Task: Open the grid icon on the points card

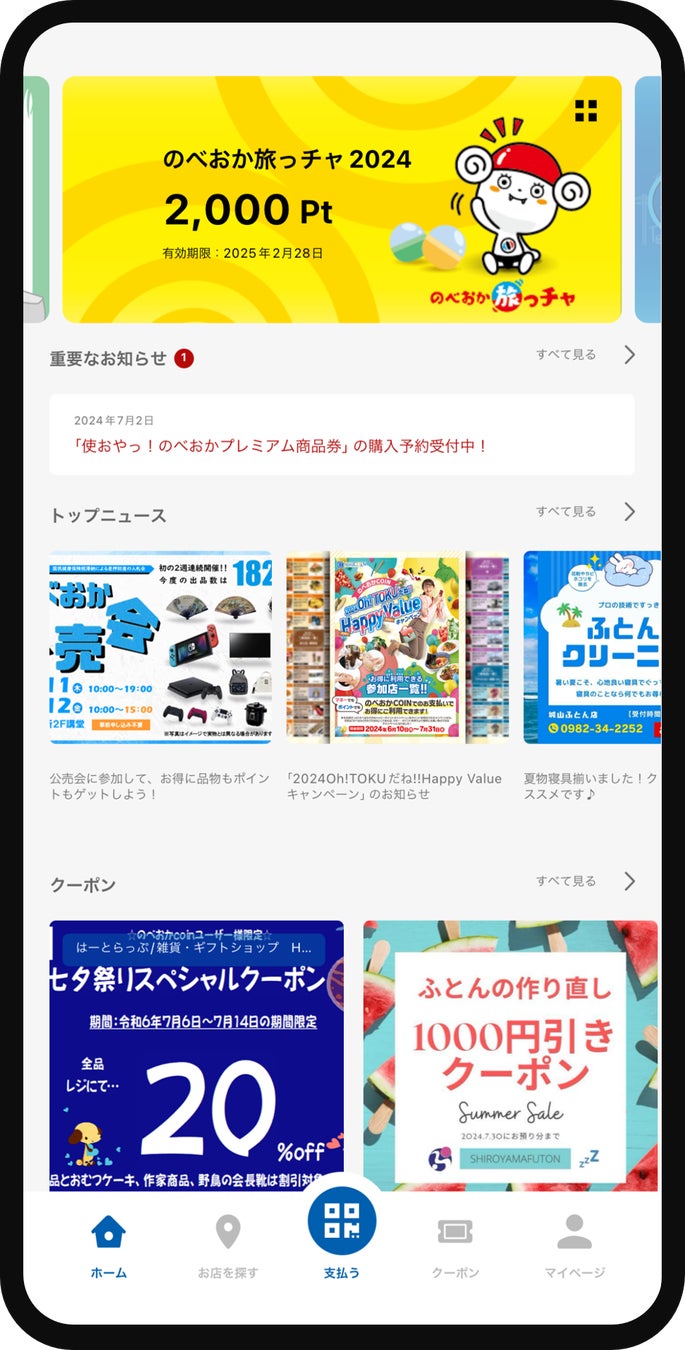Action: pyautogui.click(x=586, y=111)
